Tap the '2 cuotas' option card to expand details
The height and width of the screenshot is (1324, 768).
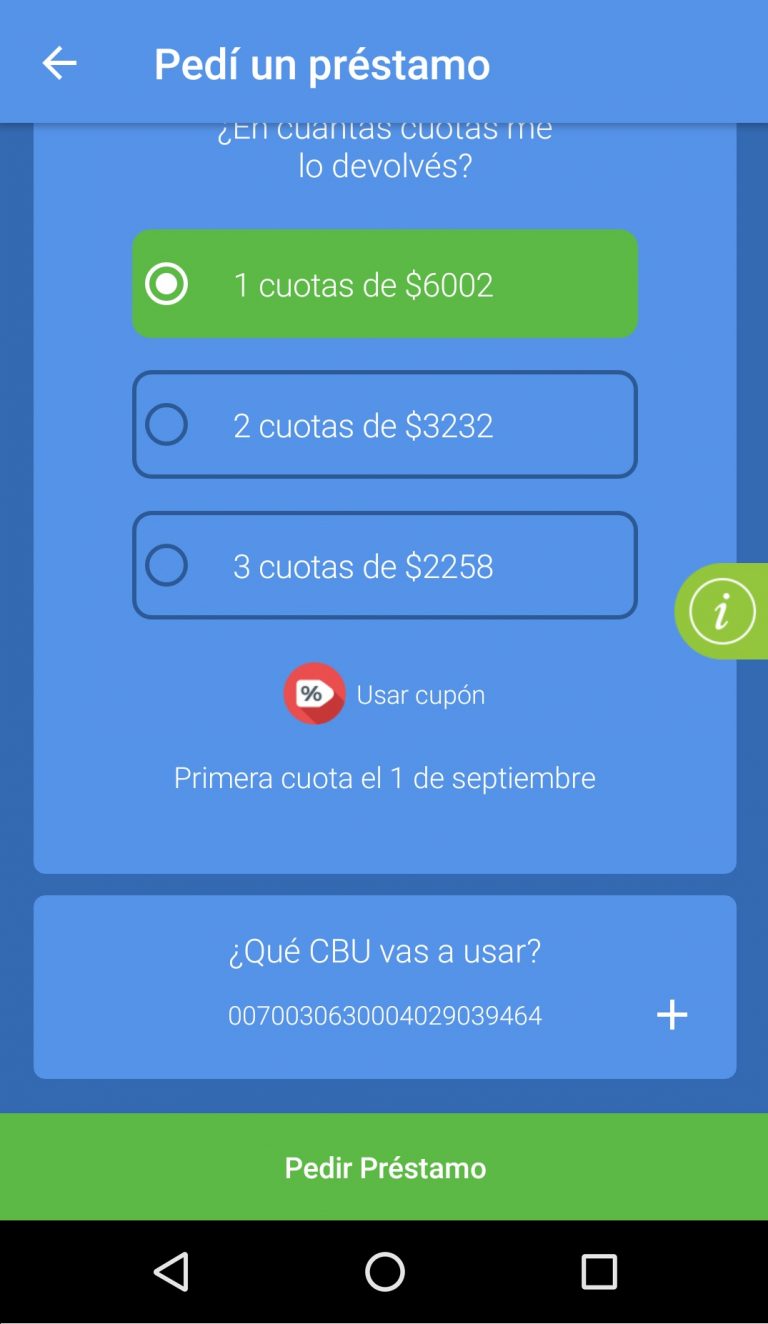pyautogui.click(x=384, y=424)
